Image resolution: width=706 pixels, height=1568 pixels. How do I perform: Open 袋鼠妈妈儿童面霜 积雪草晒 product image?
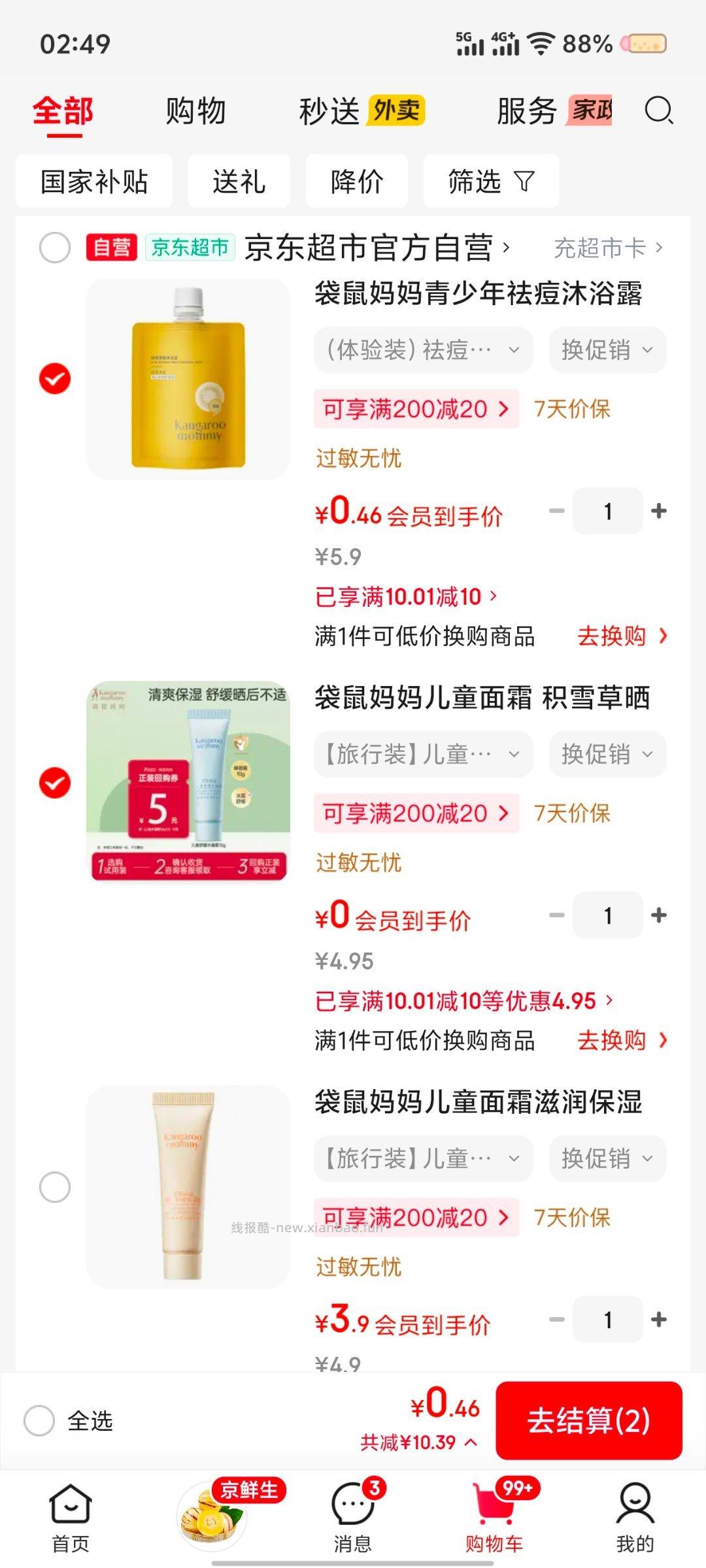188,781
